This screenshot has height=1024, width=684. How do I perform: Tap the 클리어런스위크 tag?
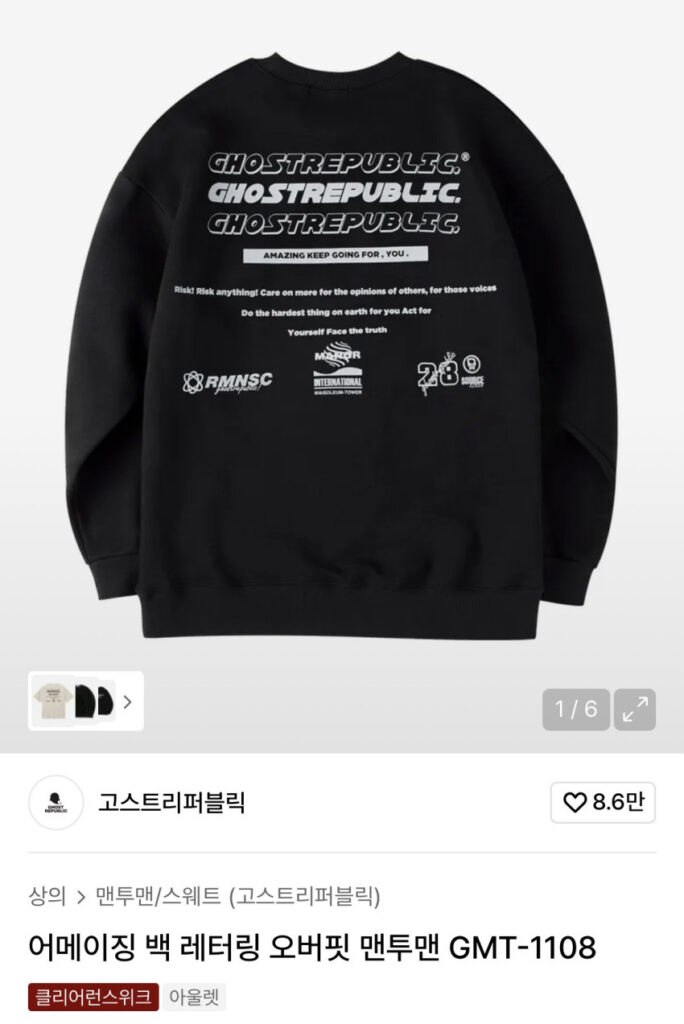pyautogui.click(x=93, y=996)
